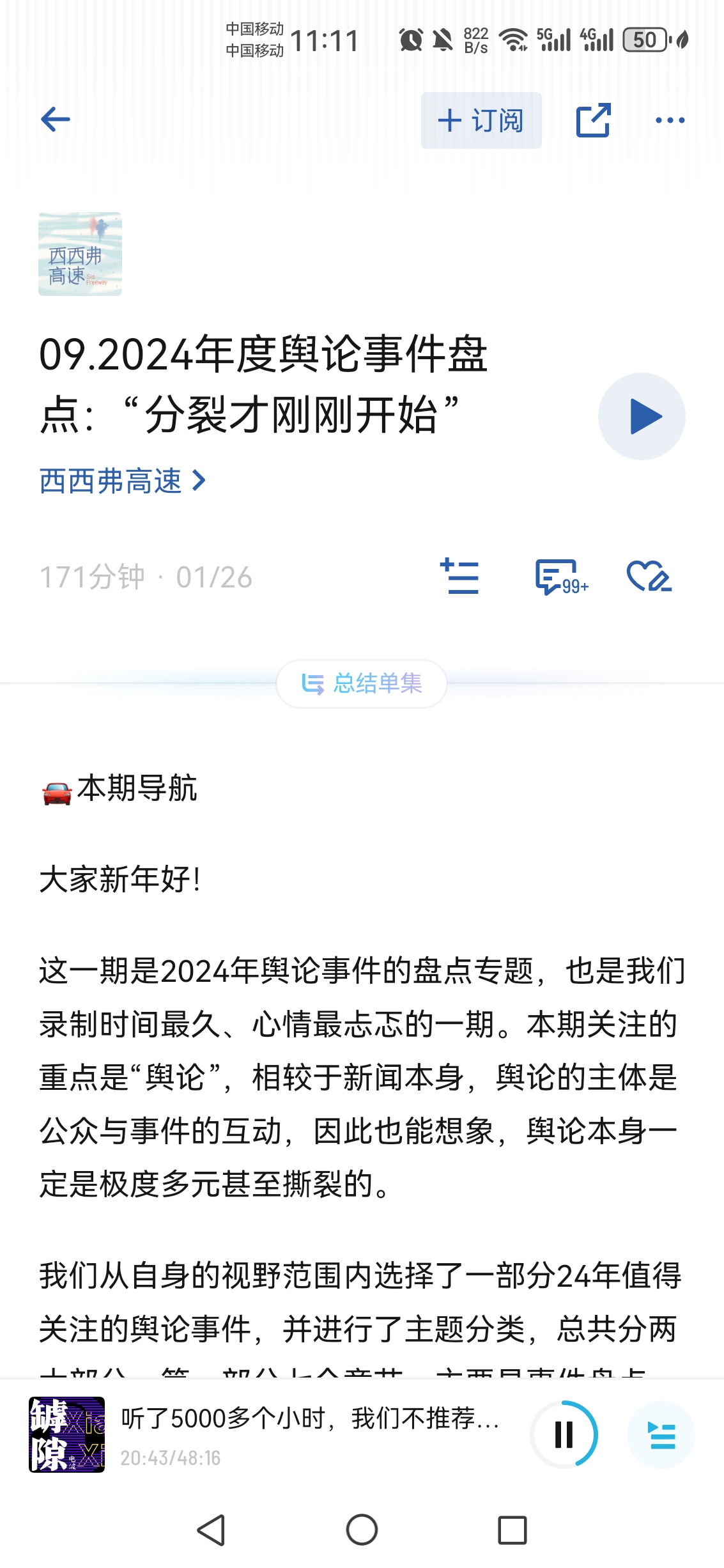Screen dimensions: 724x1568
Task: Open the mini-player playlist queue
Action: pos(661,1434)
